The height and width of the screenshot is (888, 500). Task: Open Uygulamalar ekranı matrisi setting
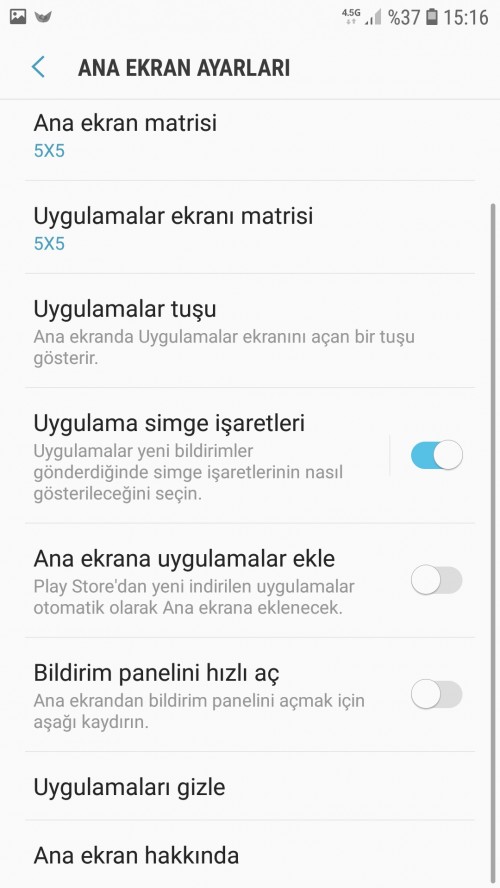tap(250, 228)
